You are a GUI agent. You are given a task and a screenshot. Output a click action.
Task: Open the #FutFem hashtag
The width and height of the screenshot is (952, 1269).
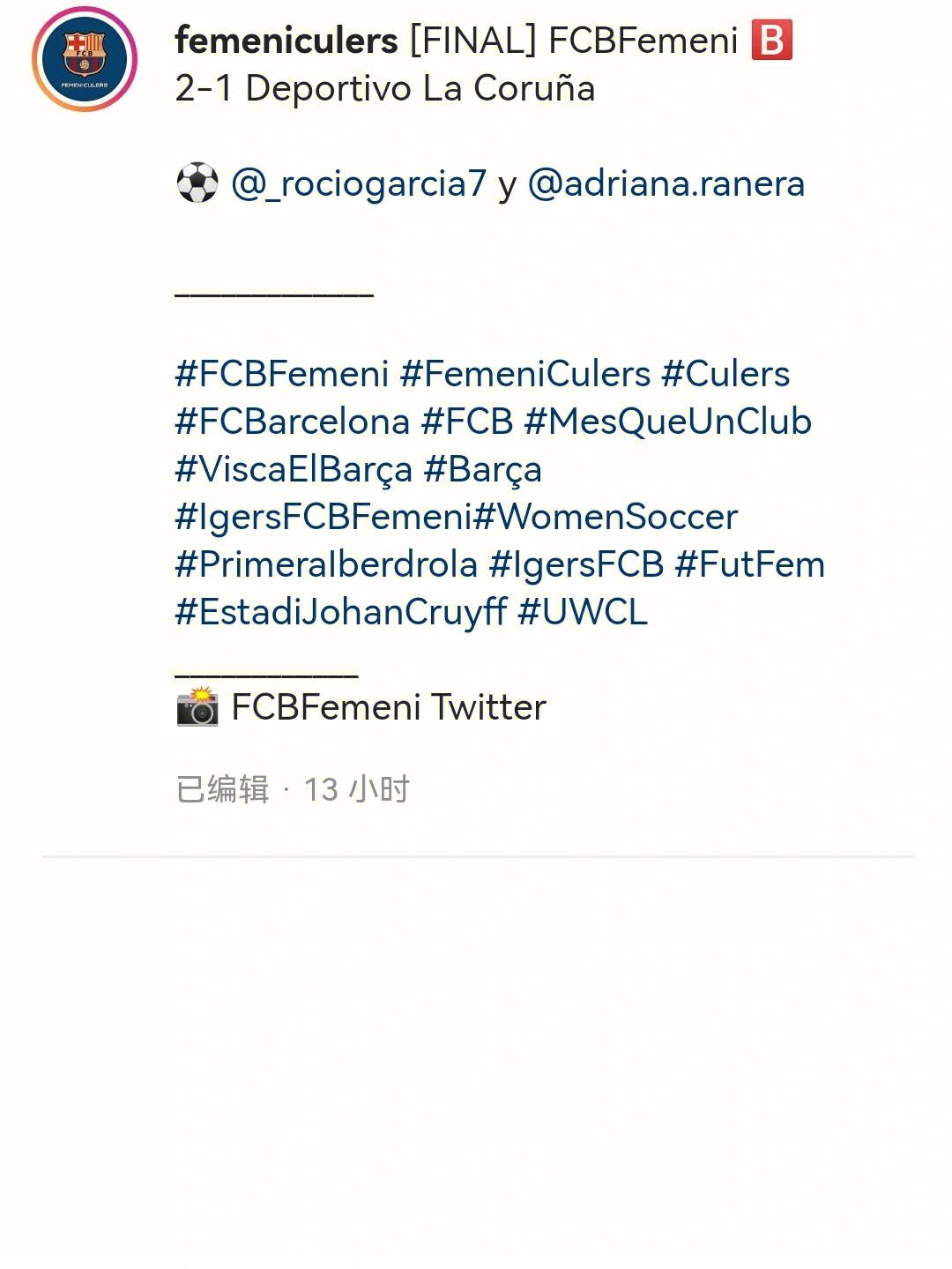click(x=750, y=565)
